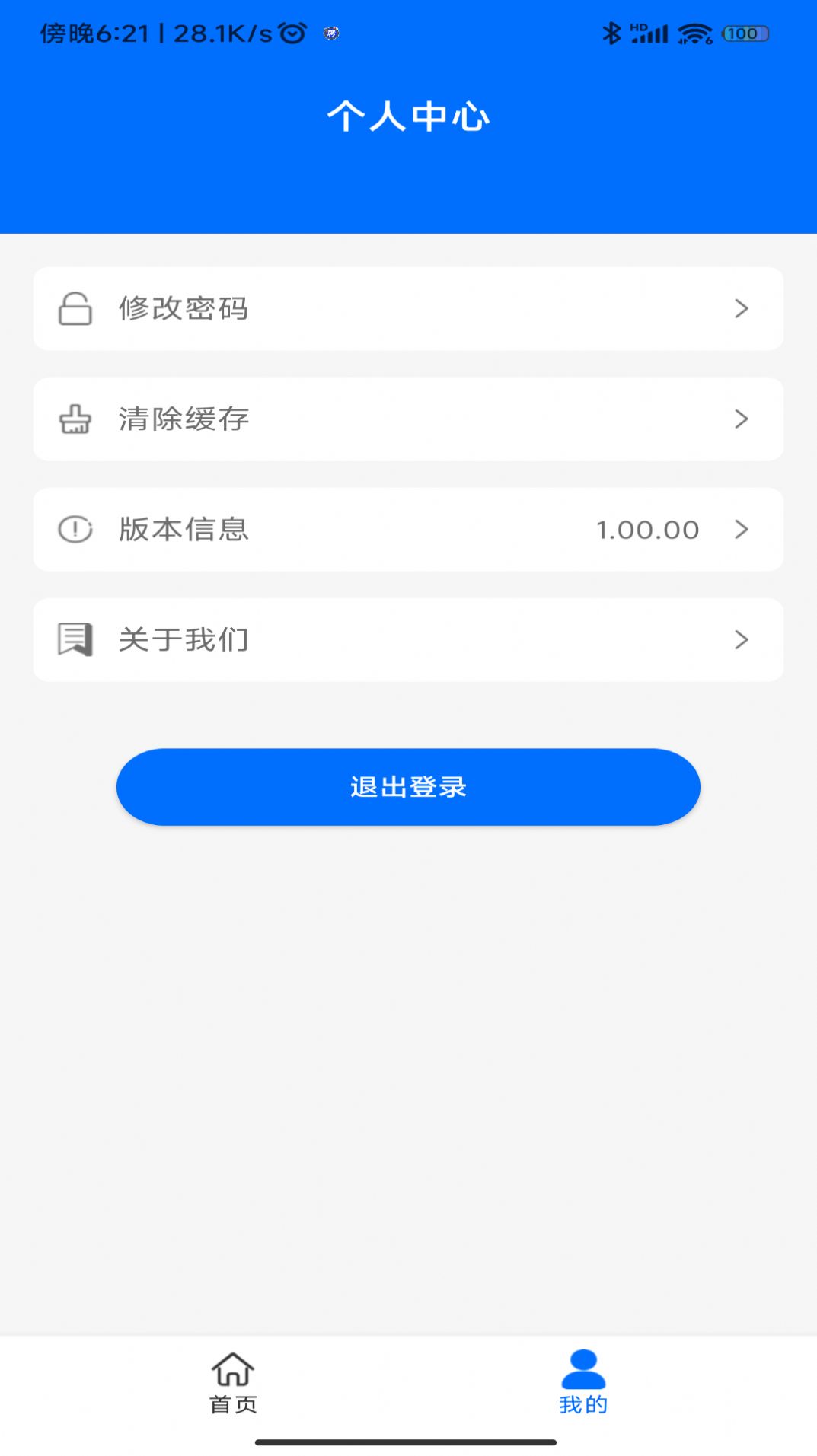Image resolution: width=817 pixels, height=1456 pixels.
Task: Click the Wi-Fi icon in the status bar
Action: pyautogui.click(x=694, y=33)
